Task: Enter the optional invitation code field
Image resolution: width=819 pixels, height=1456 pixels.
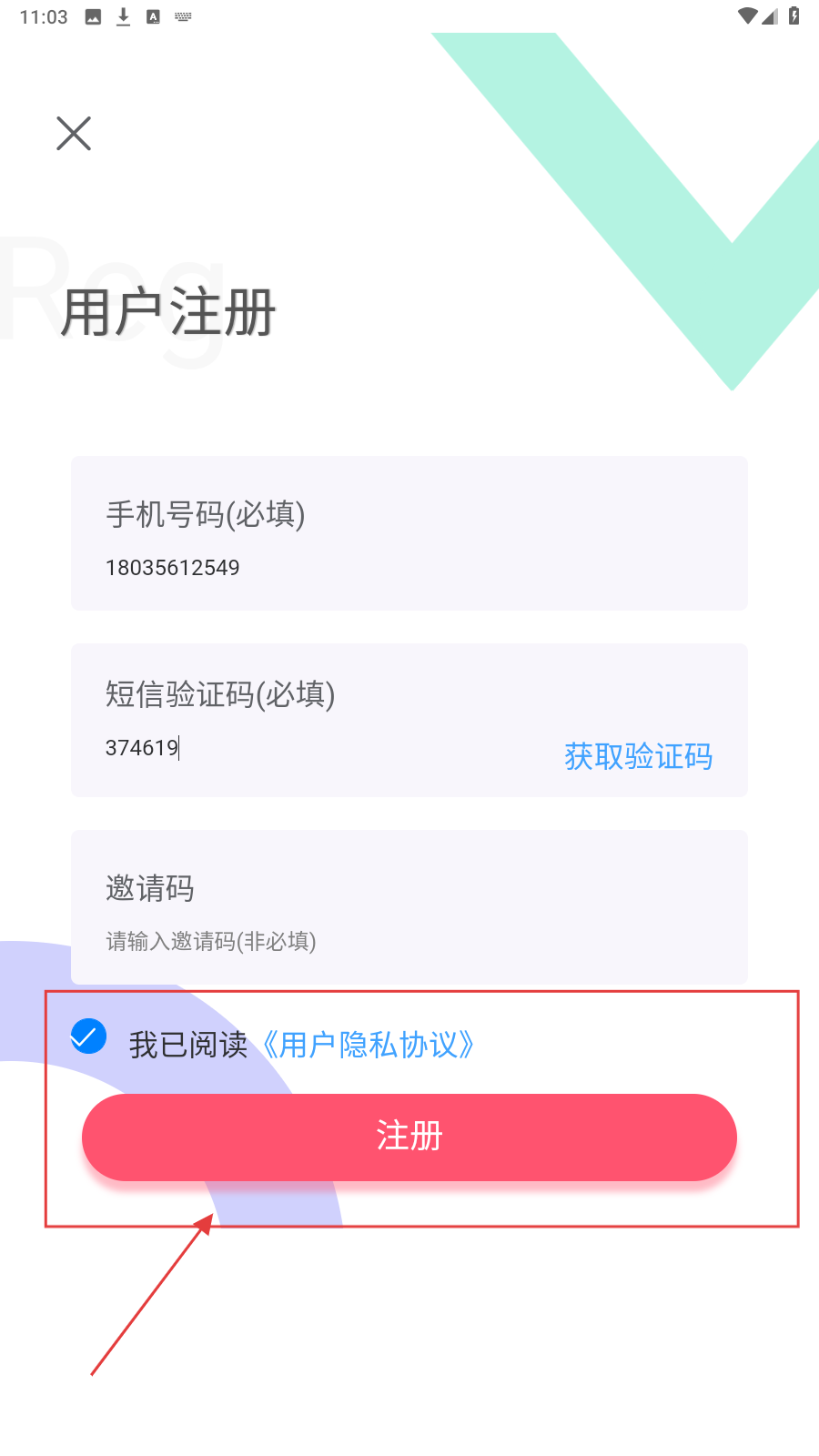Action: pyautogui.click(x=364, y=940)
